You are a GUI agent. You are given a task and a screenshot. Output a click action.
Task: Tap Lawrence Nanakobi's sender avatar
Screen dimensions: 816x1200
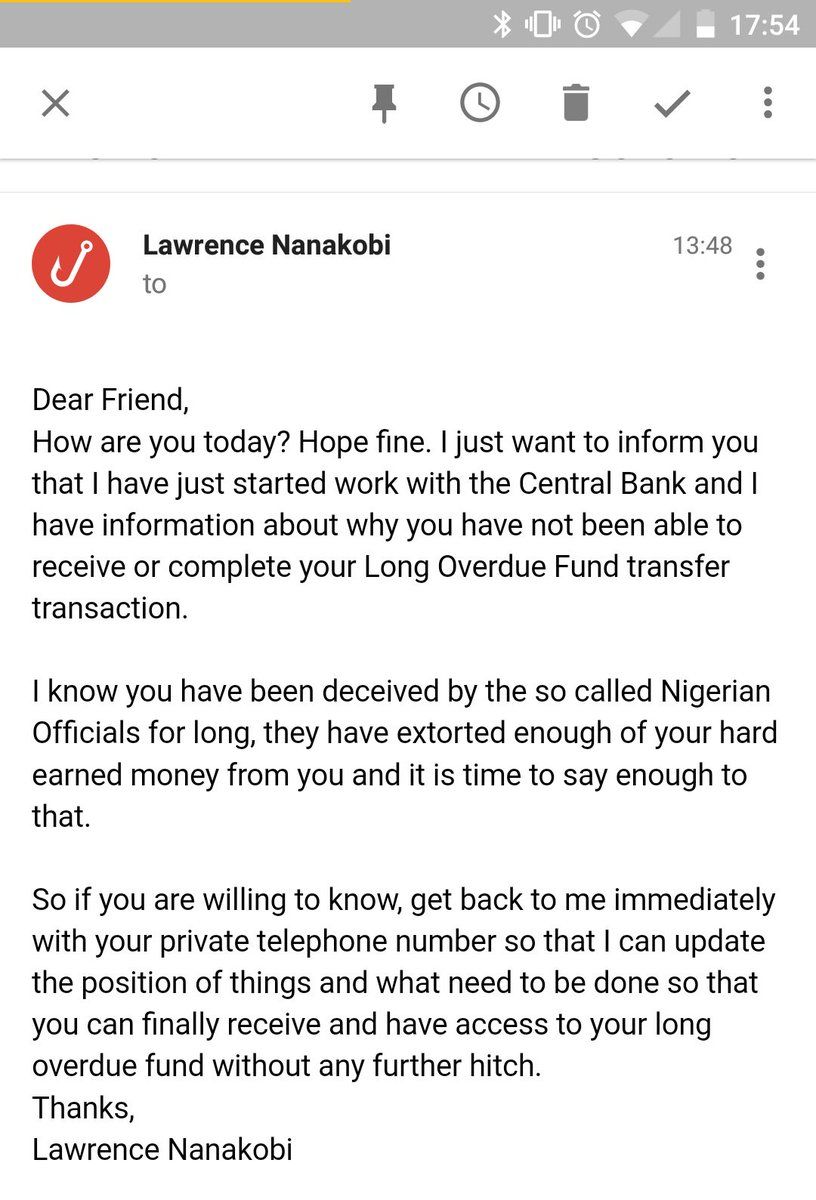coord(71,264)
